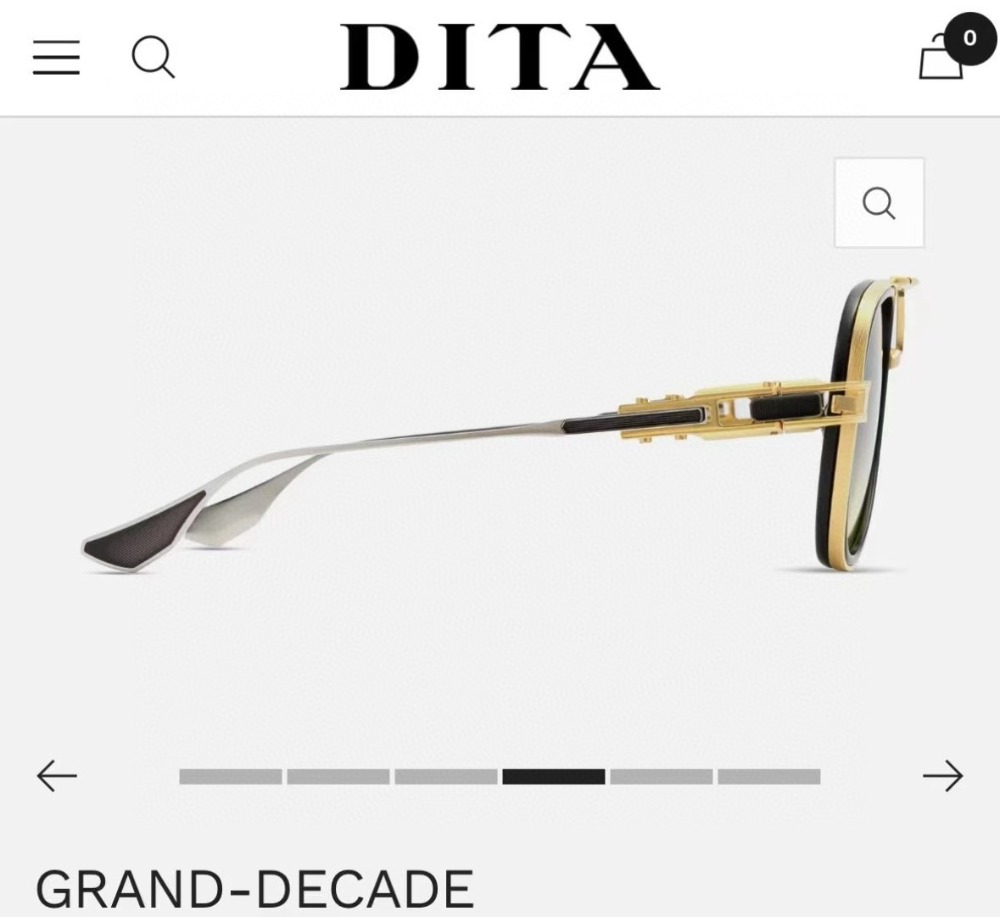Jump to second image indicator
The image size is (1000, 917).
(338, 776)
